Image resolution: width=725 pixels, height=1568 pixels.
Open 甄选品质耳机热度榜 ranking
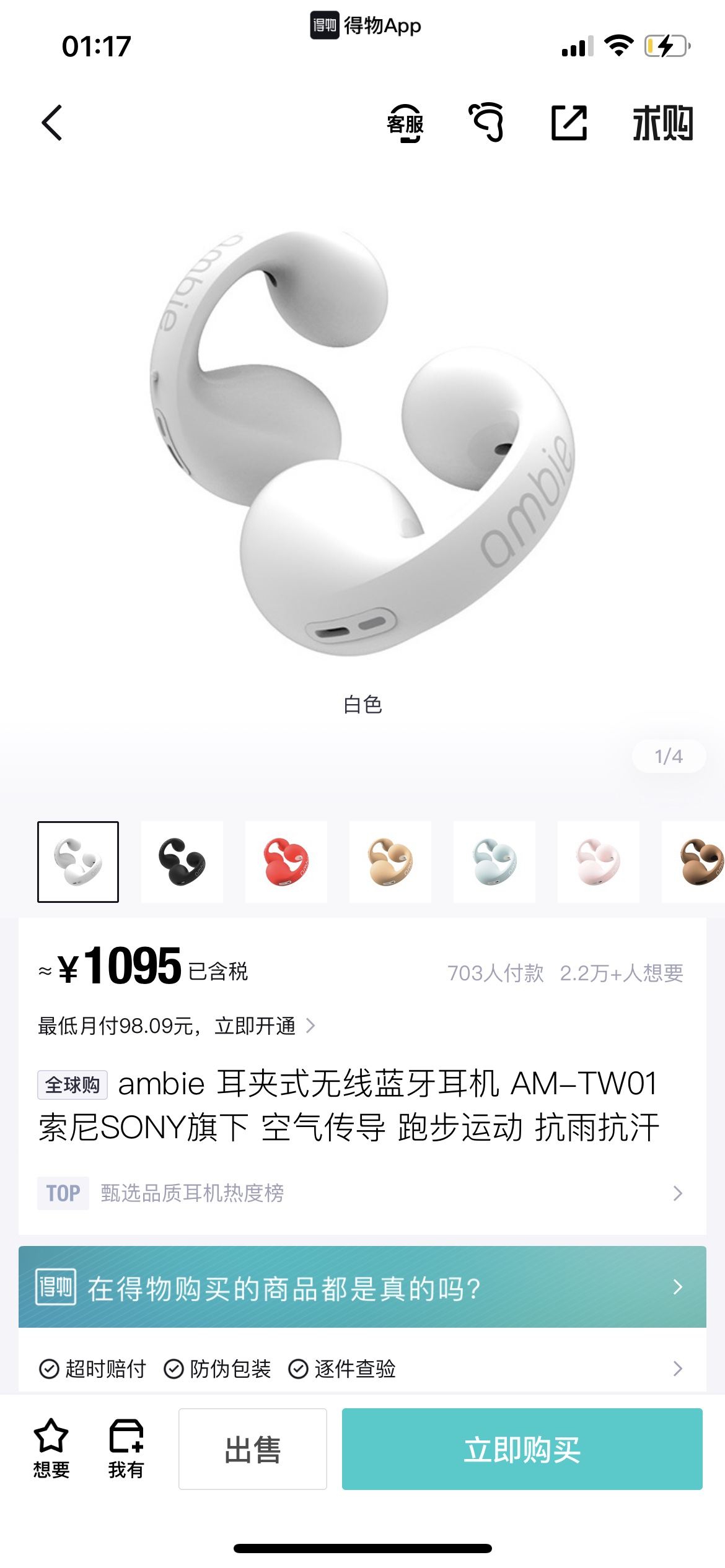click(x=362, y=1193)
